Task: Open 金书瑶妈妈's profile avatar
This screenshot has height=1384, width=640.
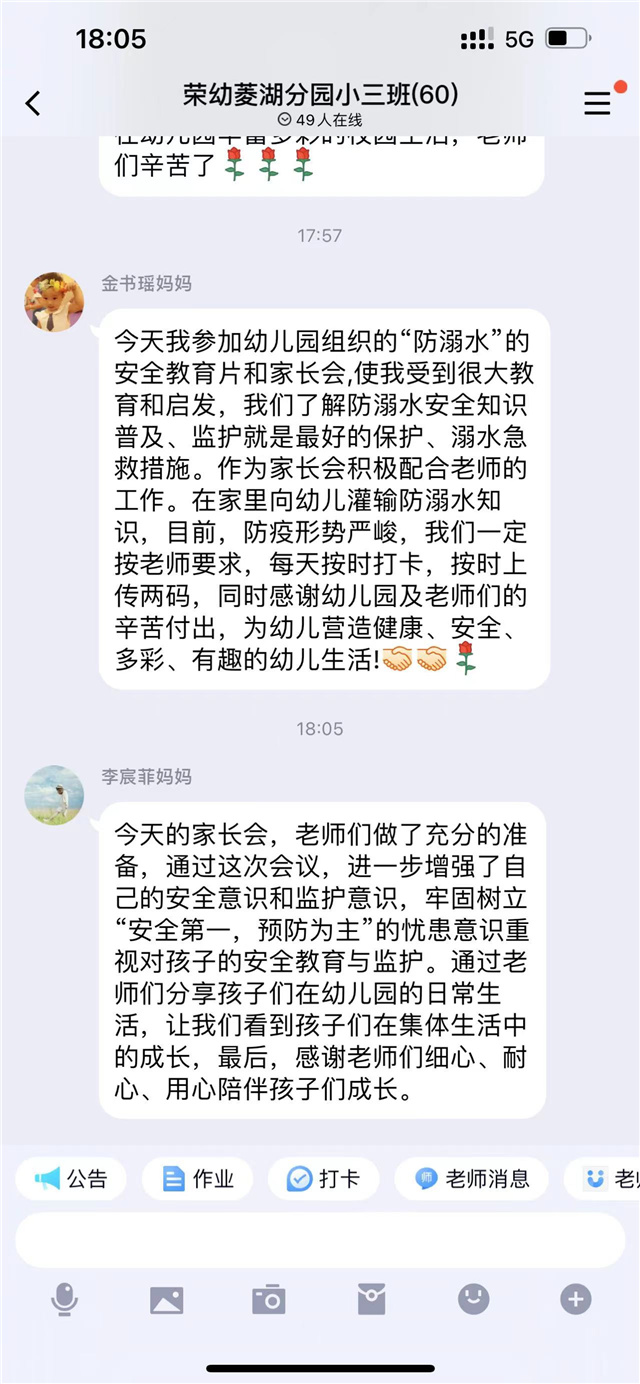Action: (54, 301)
